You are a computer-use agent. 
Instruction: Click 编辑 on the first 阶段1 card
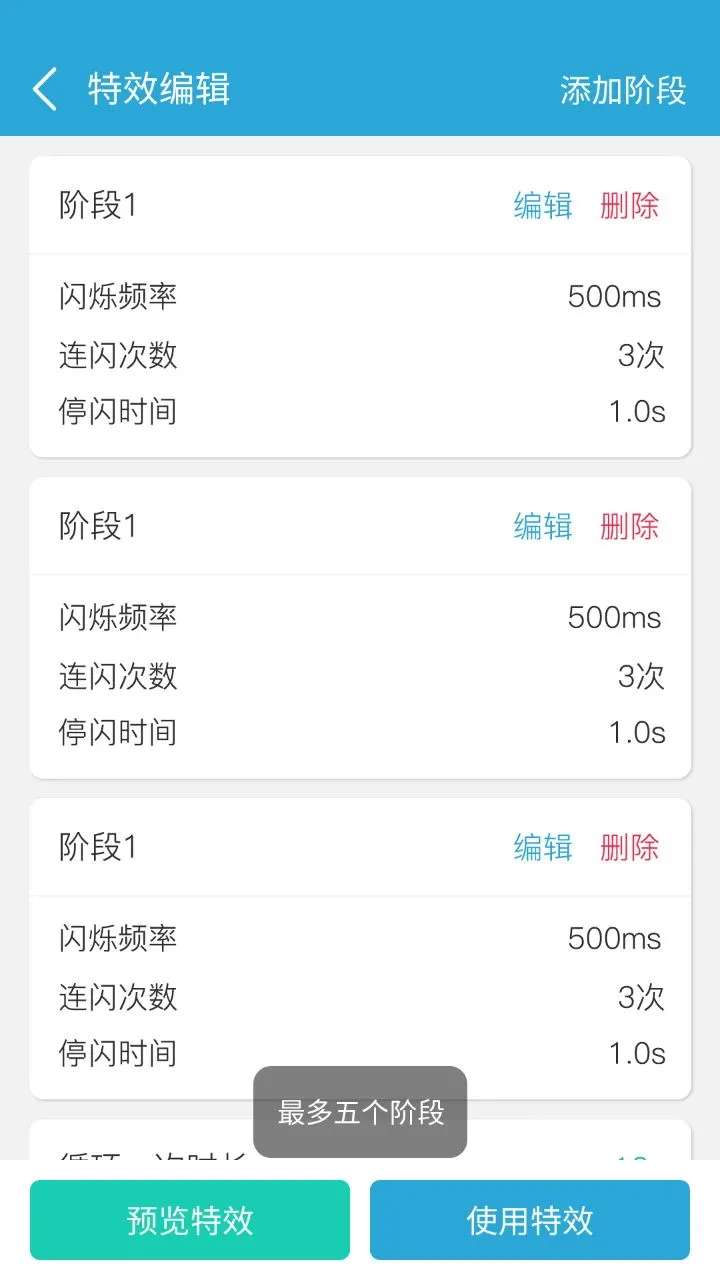click(541, 206)
